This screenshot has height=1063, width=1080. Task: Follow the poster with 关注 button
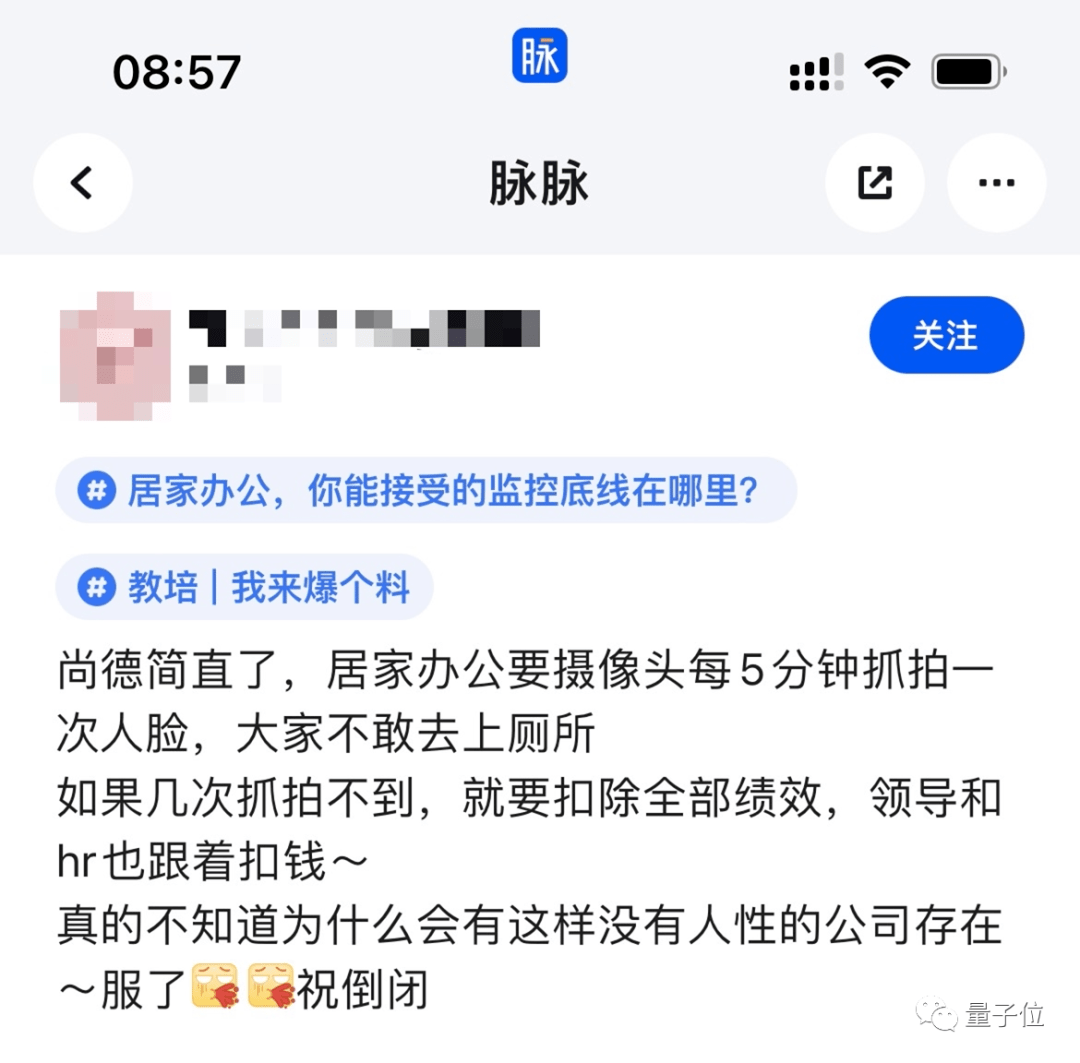tap(946, 335)
